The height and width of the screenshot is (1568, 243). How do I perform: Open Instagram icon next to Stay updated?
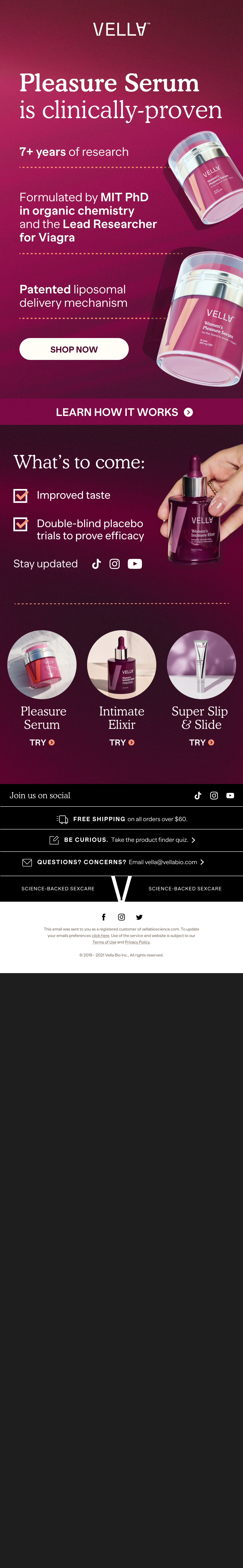pos(114,564)
